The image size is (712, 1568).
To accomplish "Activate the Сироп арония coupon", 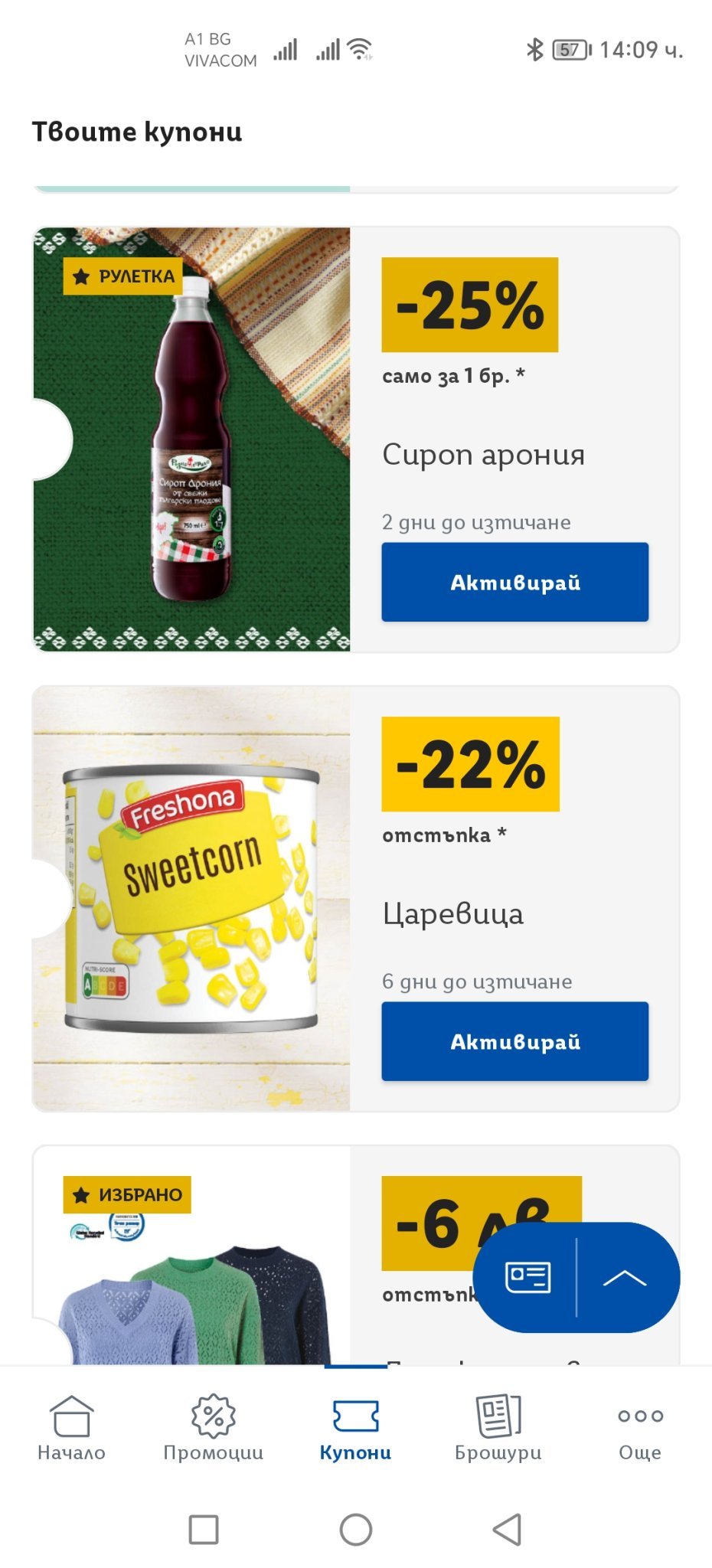I will click(514, 582).
